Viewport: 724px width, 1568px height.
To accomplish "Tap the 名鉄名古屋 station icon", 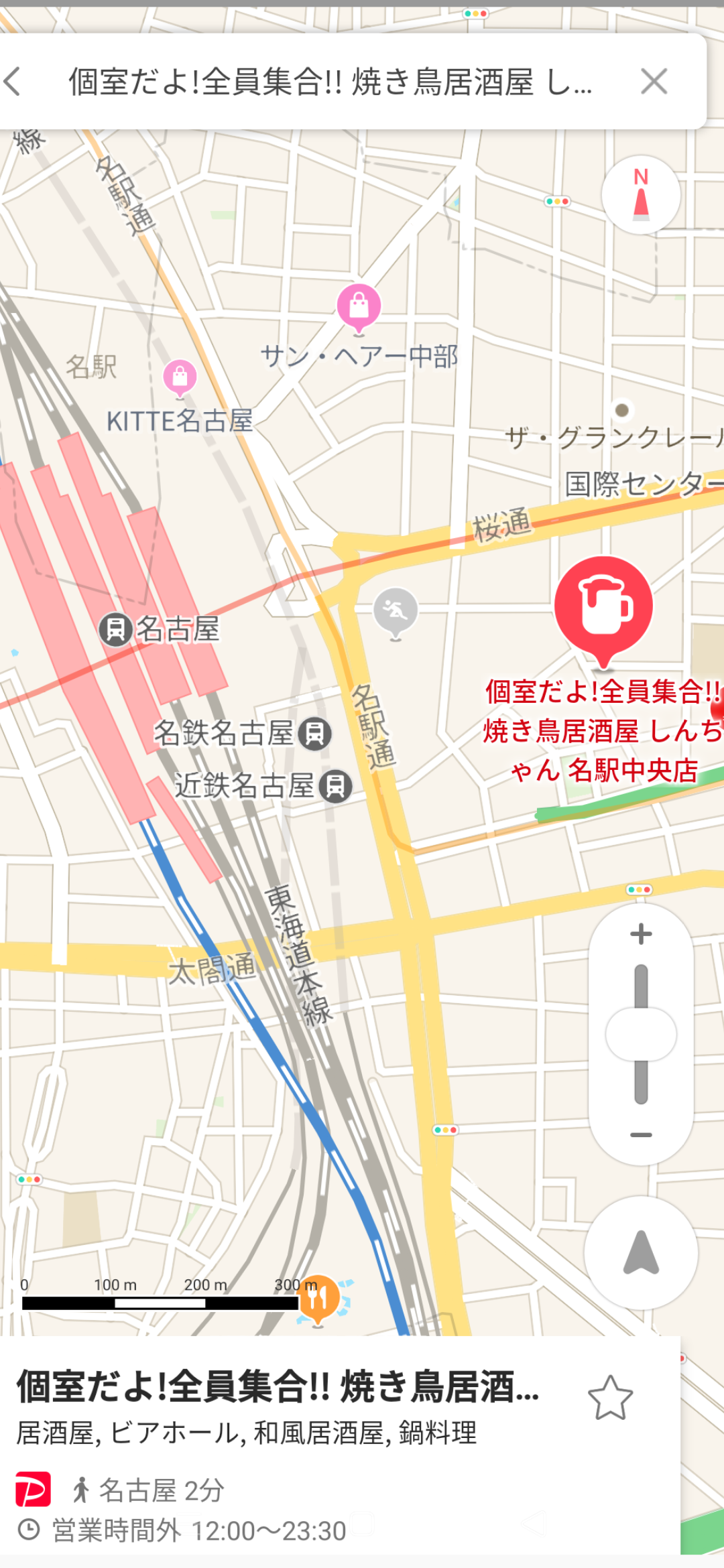I will [x=315, y=733].
